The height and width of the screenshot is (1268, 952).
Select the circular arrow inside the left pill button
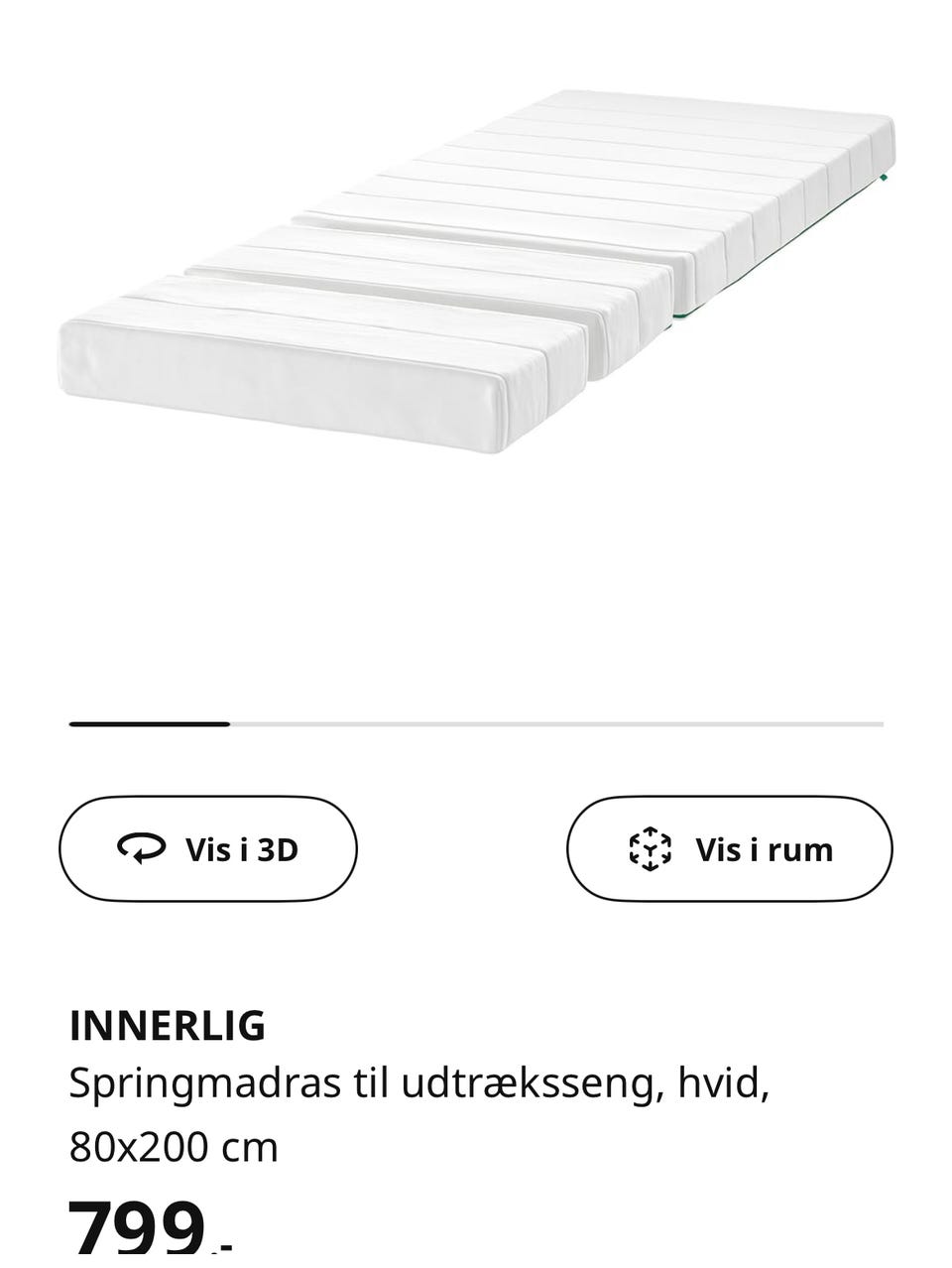tap(142, 848)
